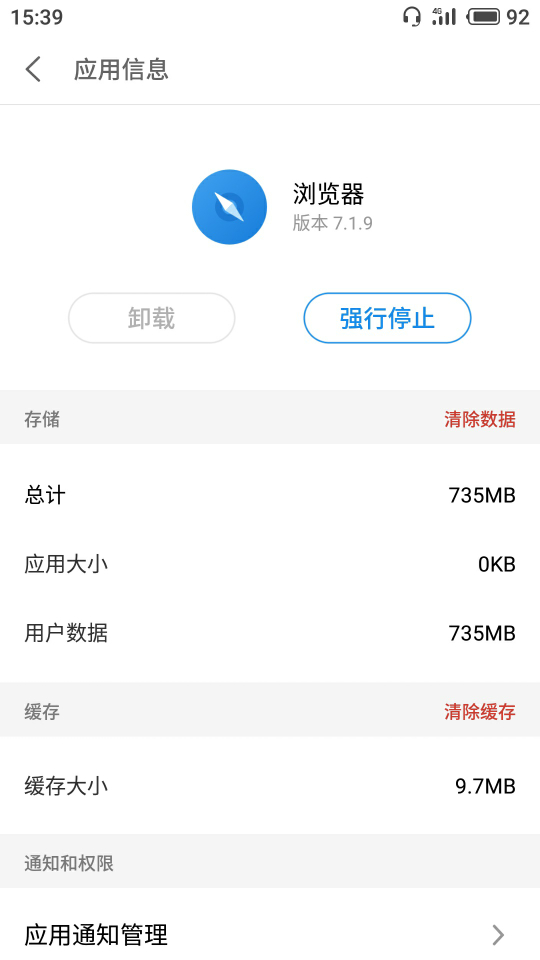Tap 清除数据 in the storage section
Screen dimensions: 540x960
click(479, 419)
